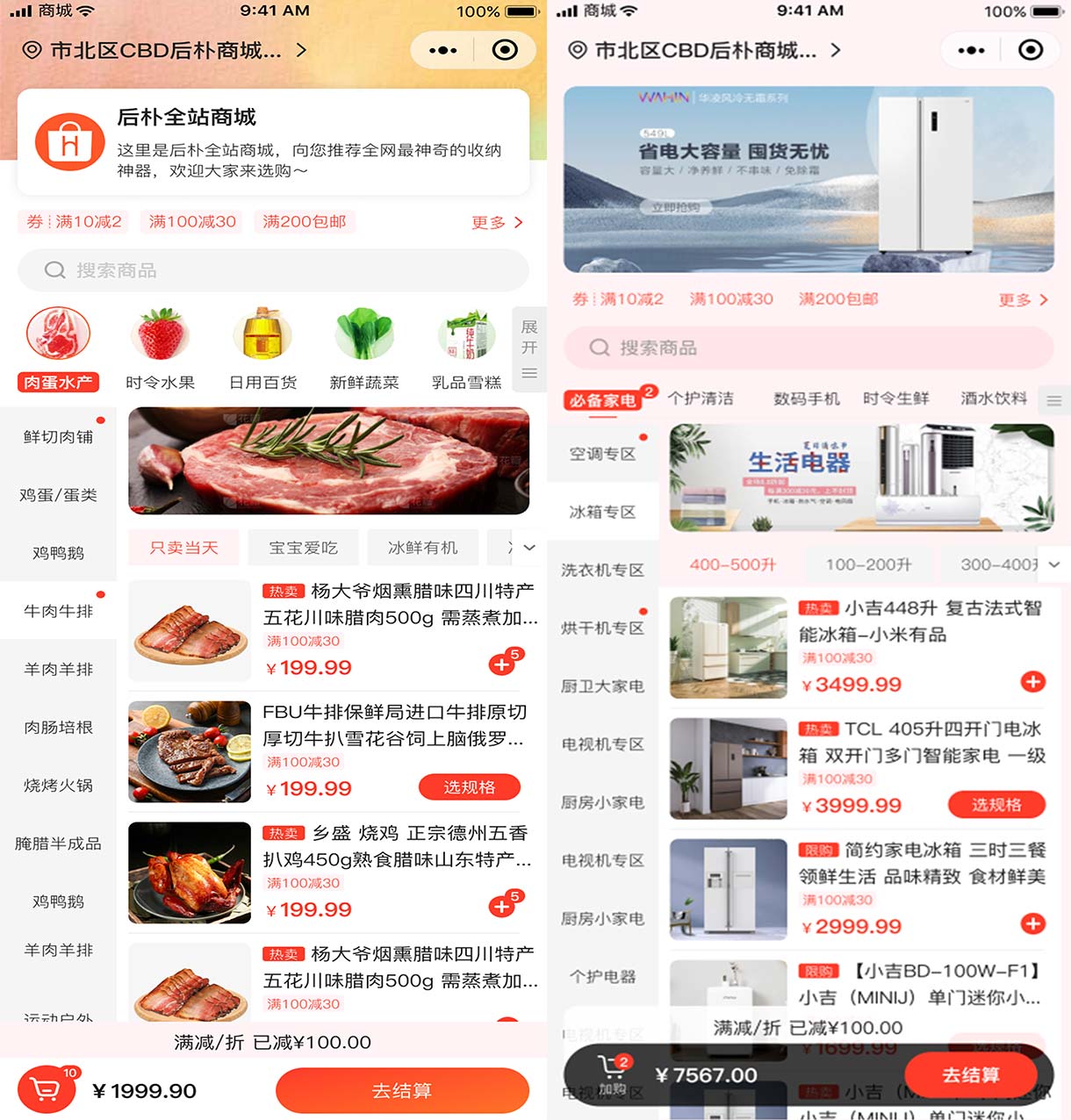Select the 新鲜蔬菜 vegetable icon

[363, 334]
